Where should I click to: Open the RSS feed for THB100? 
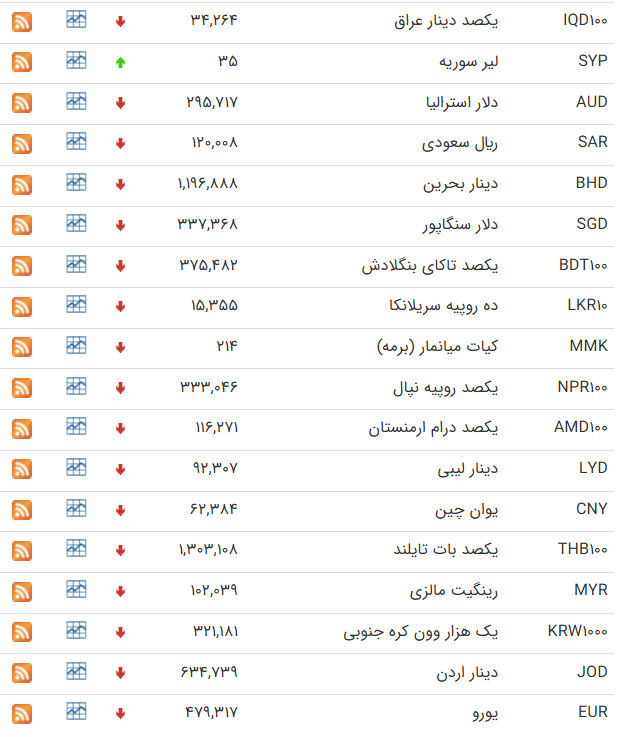pos(22,551)
